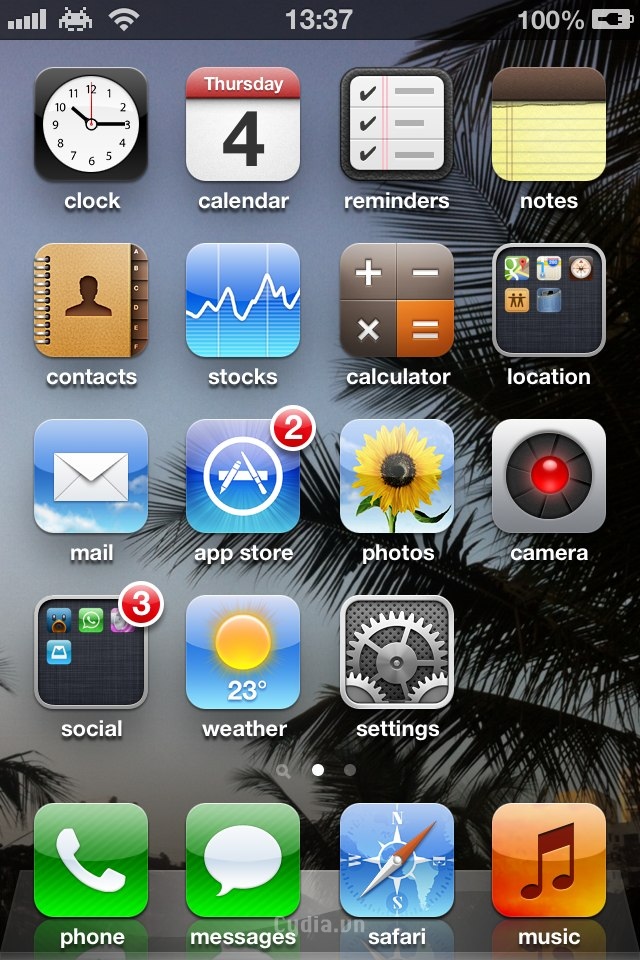Open reminders
The height and width of the screenshot is (960, 640).
coord(397,124)
